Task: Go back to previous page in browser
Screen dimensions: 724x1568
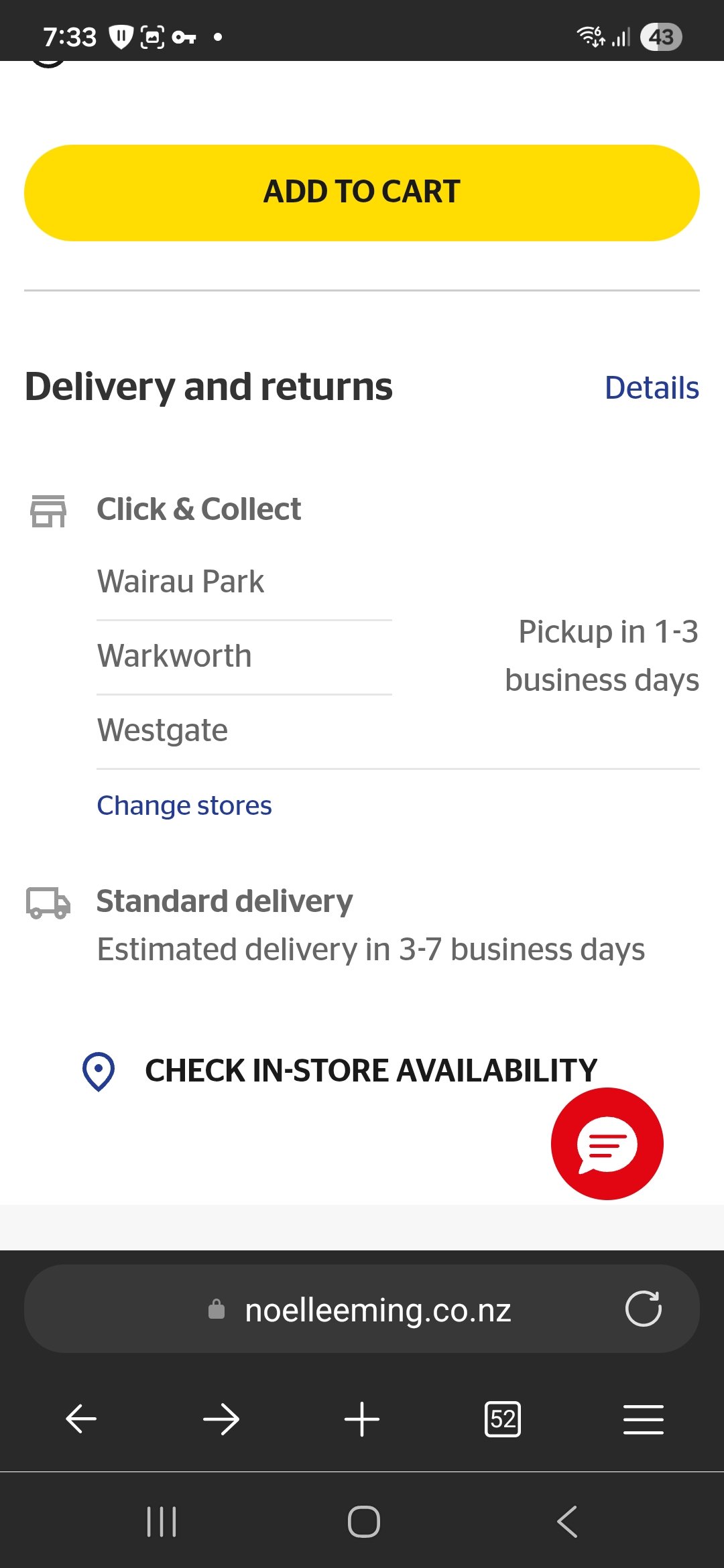Action: (81, 1419)
